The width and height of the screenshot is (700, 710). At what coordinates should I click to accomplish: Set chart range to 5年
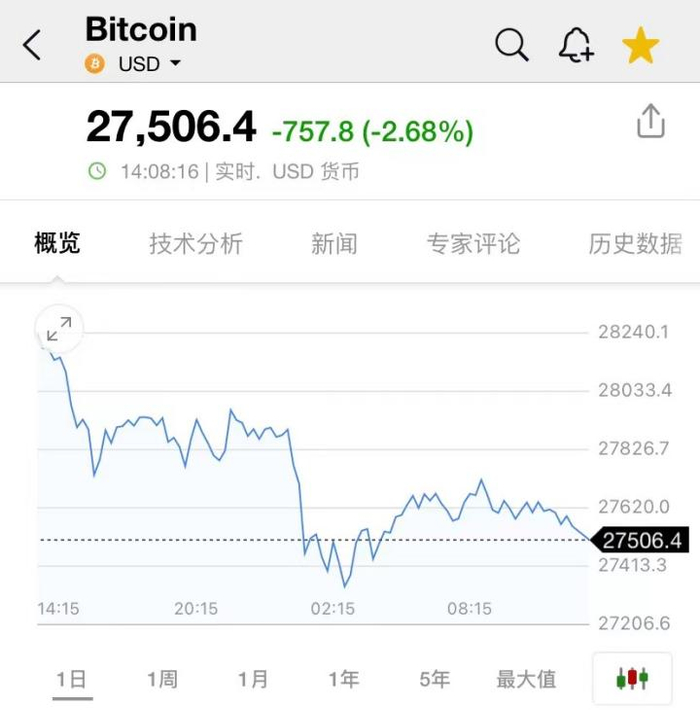[434, 679]
